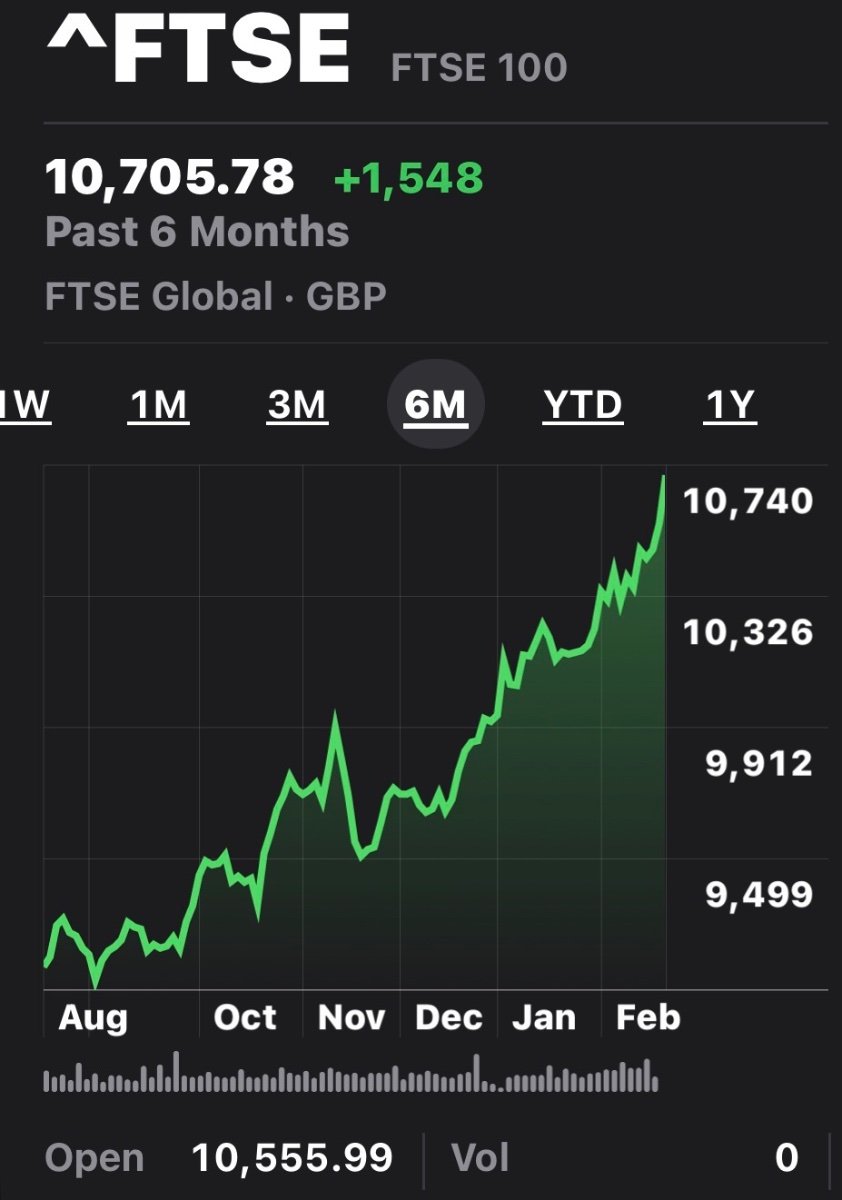Switch to the YTD range

click(583, 405)
